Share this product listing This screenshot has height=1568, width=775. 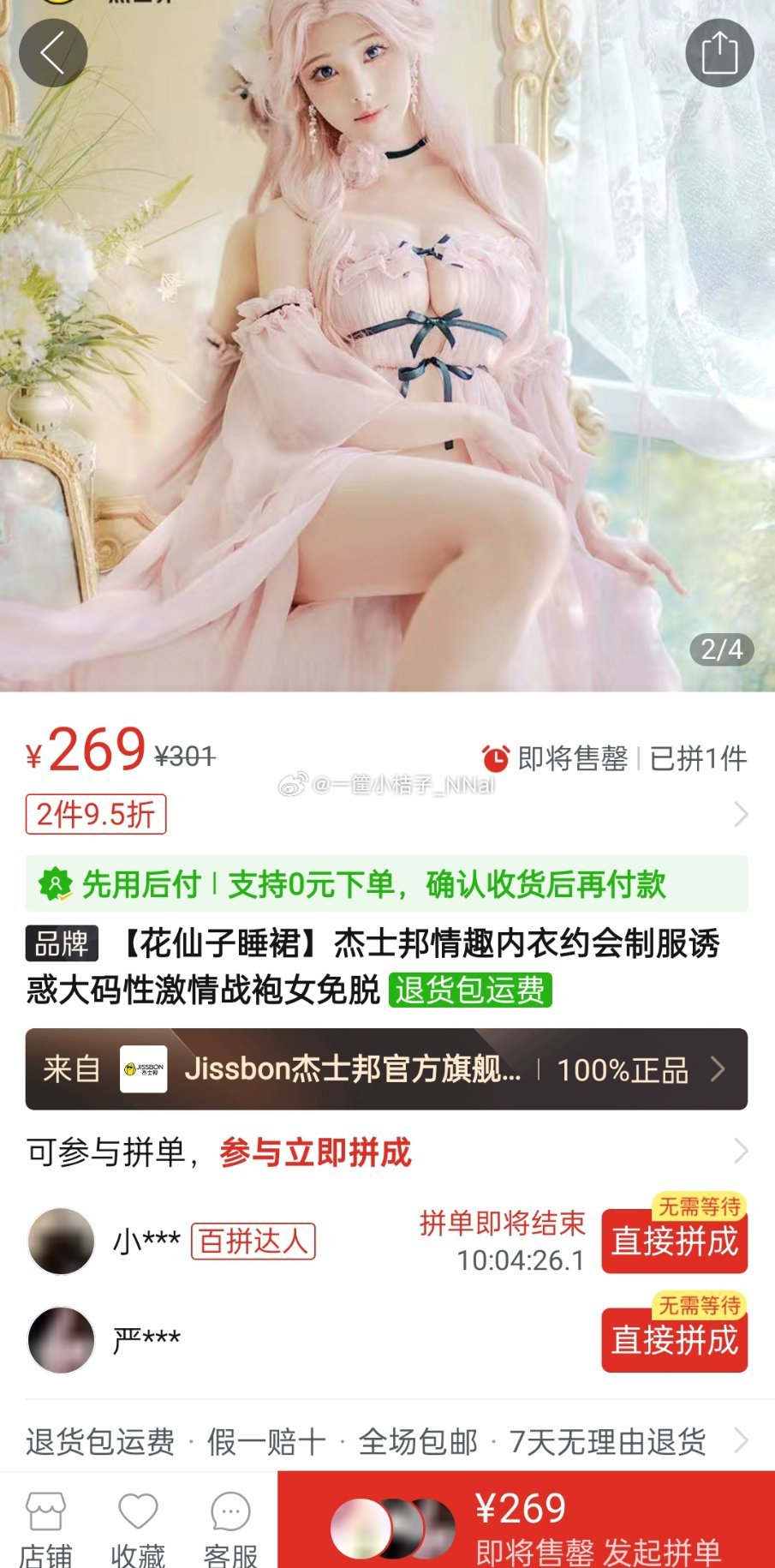click(719, 53)
